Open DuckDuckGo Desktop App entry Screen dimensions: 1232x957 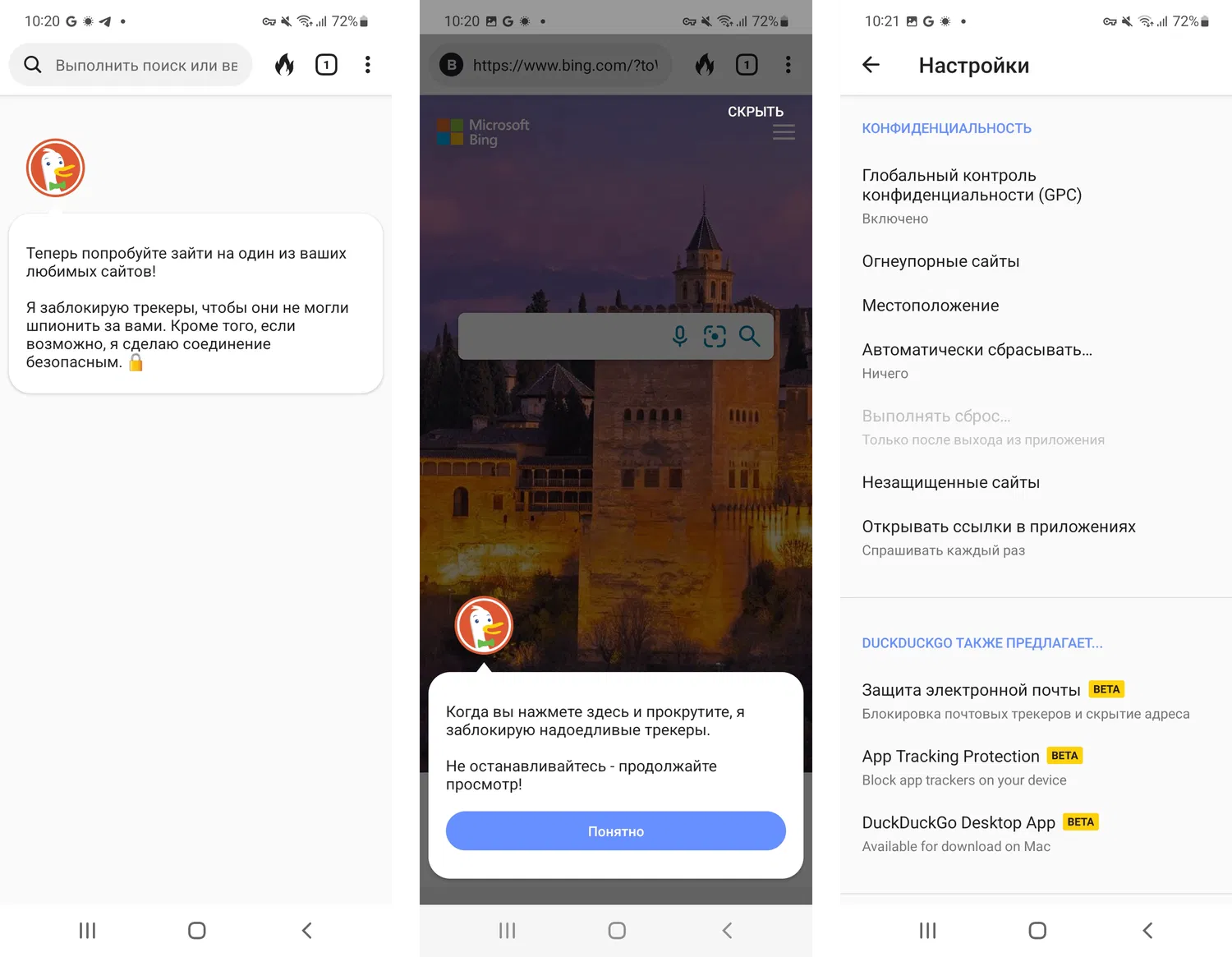pyautogui.click(x=958, y=832)
